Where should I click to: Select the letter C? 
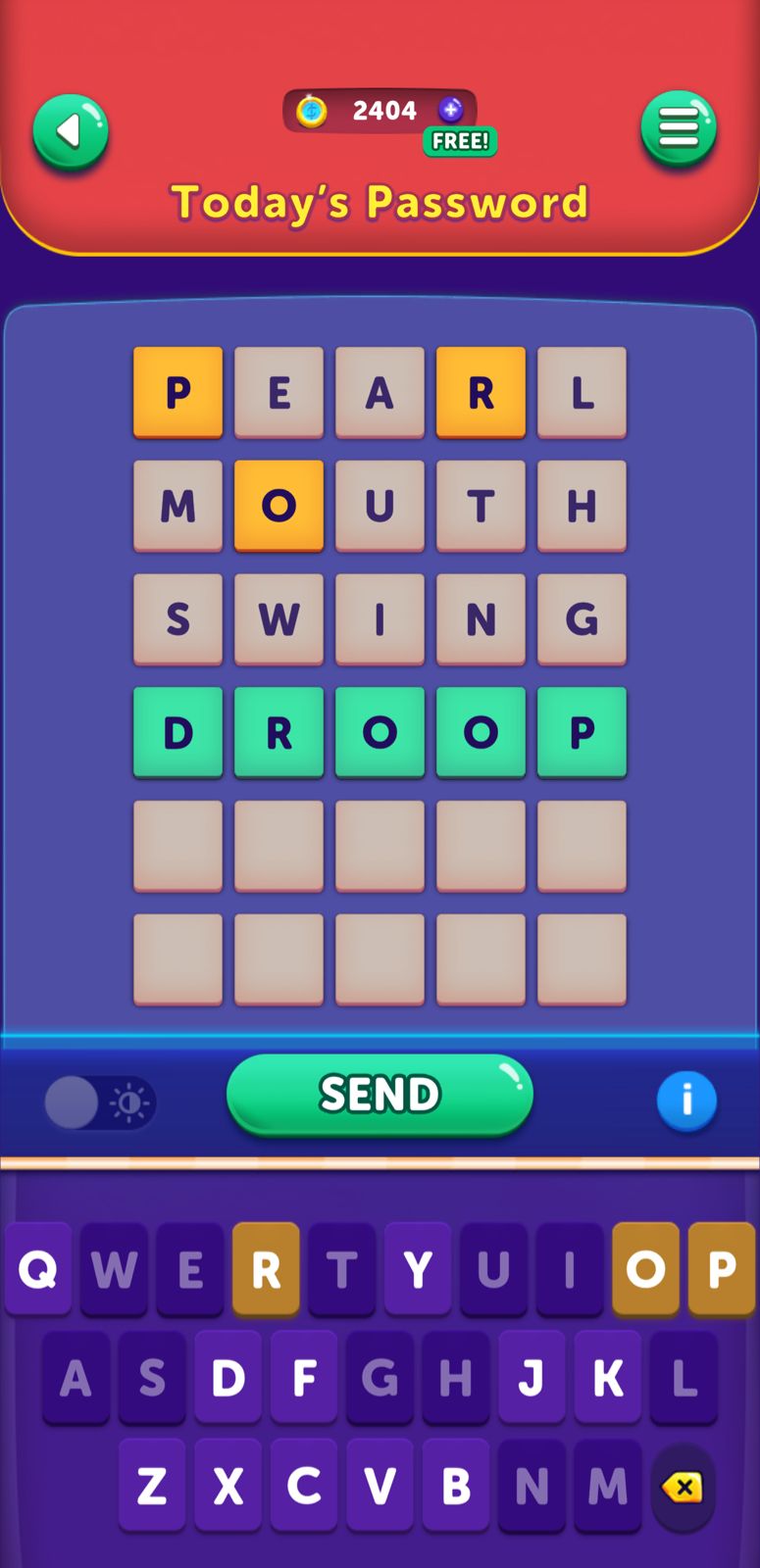point(304,1486)
